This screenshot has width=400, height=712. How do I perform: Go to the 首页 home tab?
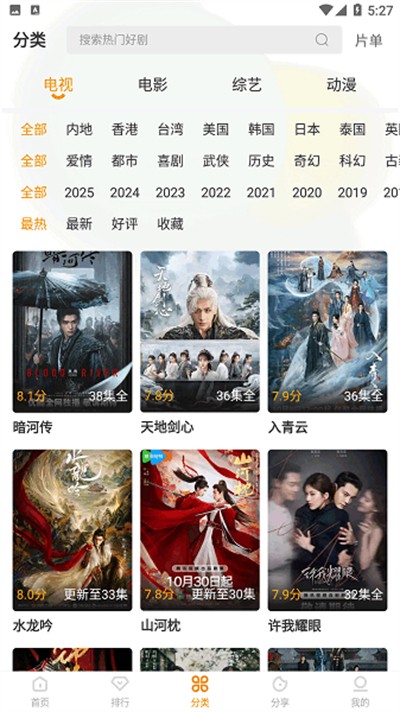40,691
